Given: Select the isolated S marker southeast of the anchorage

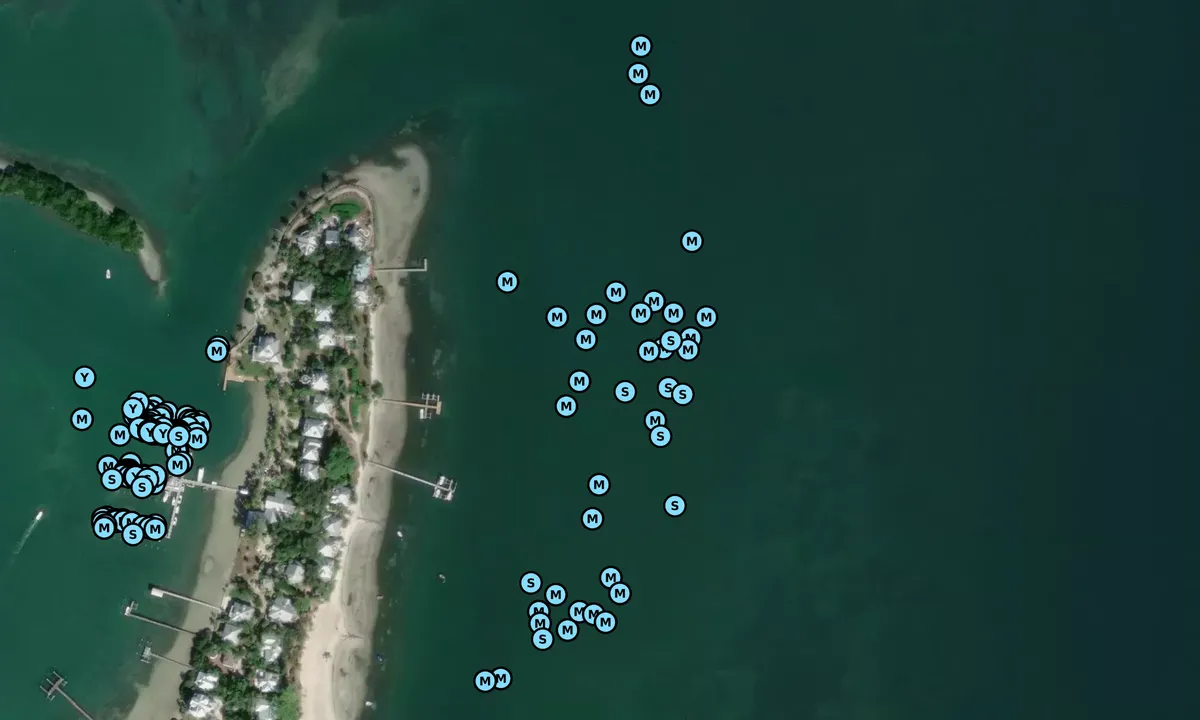Looking at the screenshot, I should (x=675, y=506).
